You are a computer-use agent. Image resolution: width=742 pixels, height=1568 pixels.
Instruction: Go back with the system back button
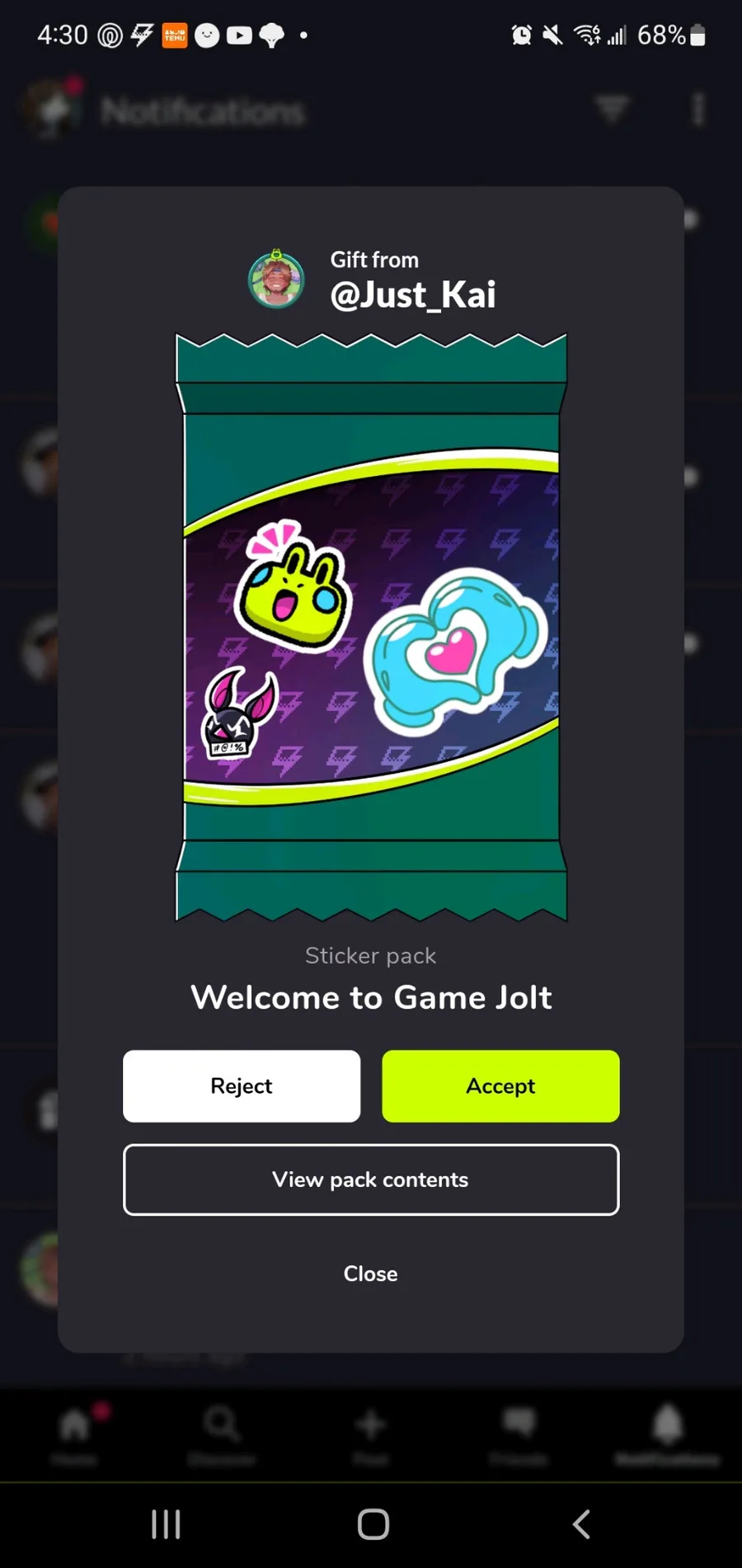(581, 1524)
